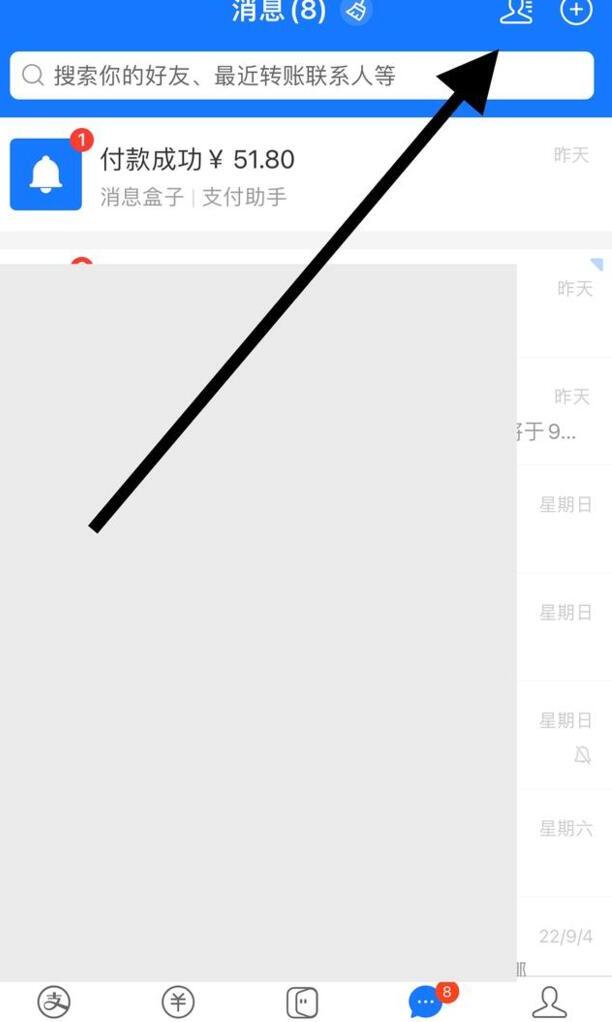The width and height of the screenshot is (612, 1022).
Task: Switch to the wealth yuan tab
Action: (x=178, y=1000)
